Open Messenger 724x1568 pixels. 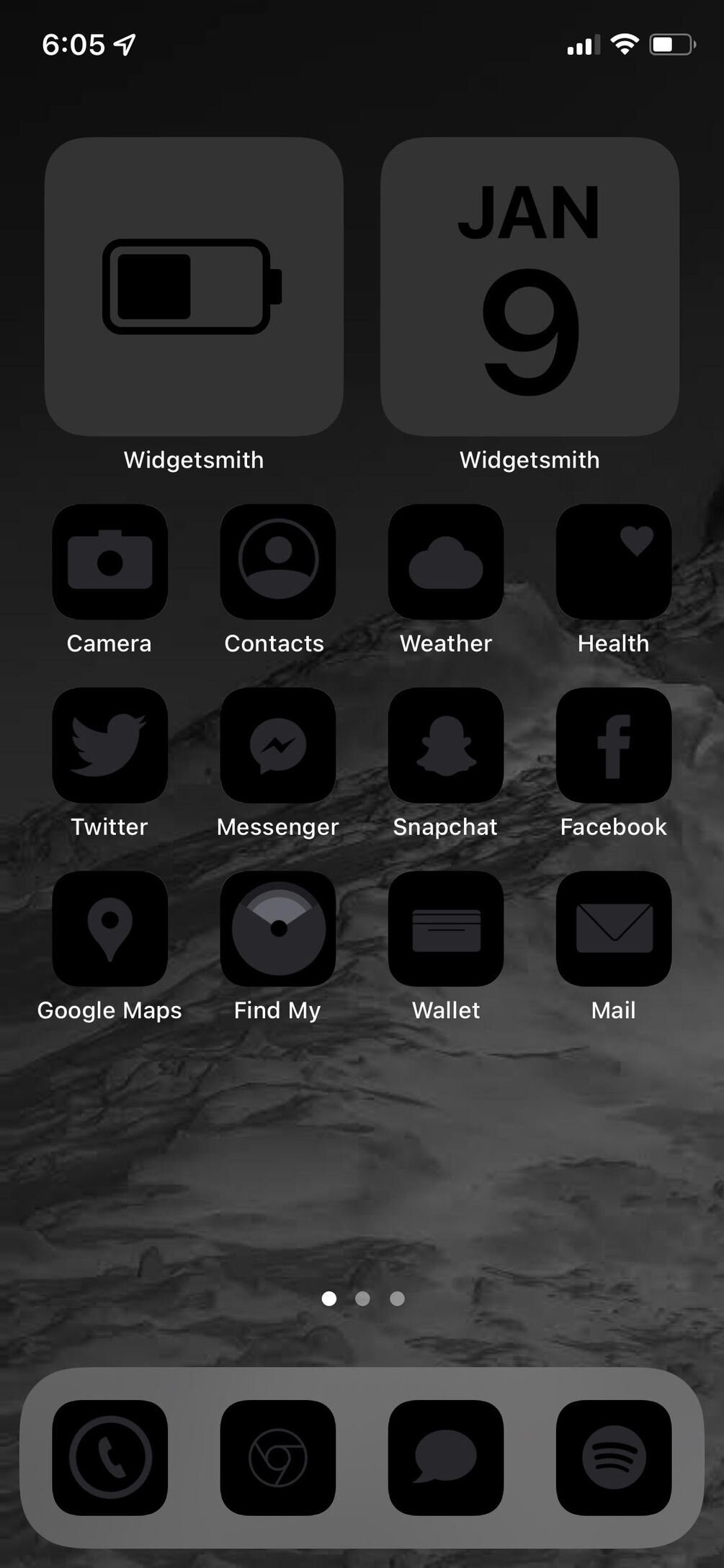(x=277, y=745)
